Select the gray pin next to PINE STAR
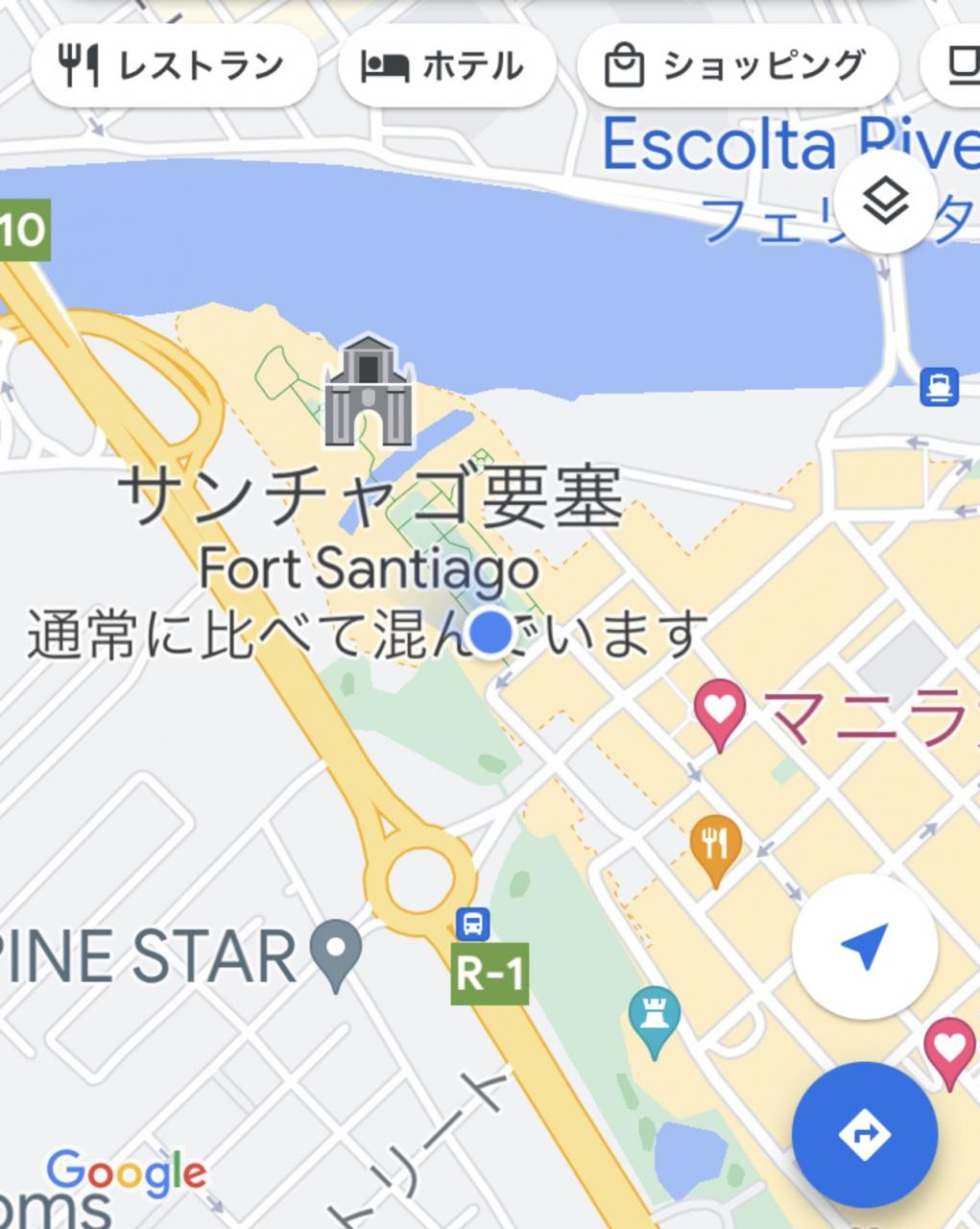 336,952
